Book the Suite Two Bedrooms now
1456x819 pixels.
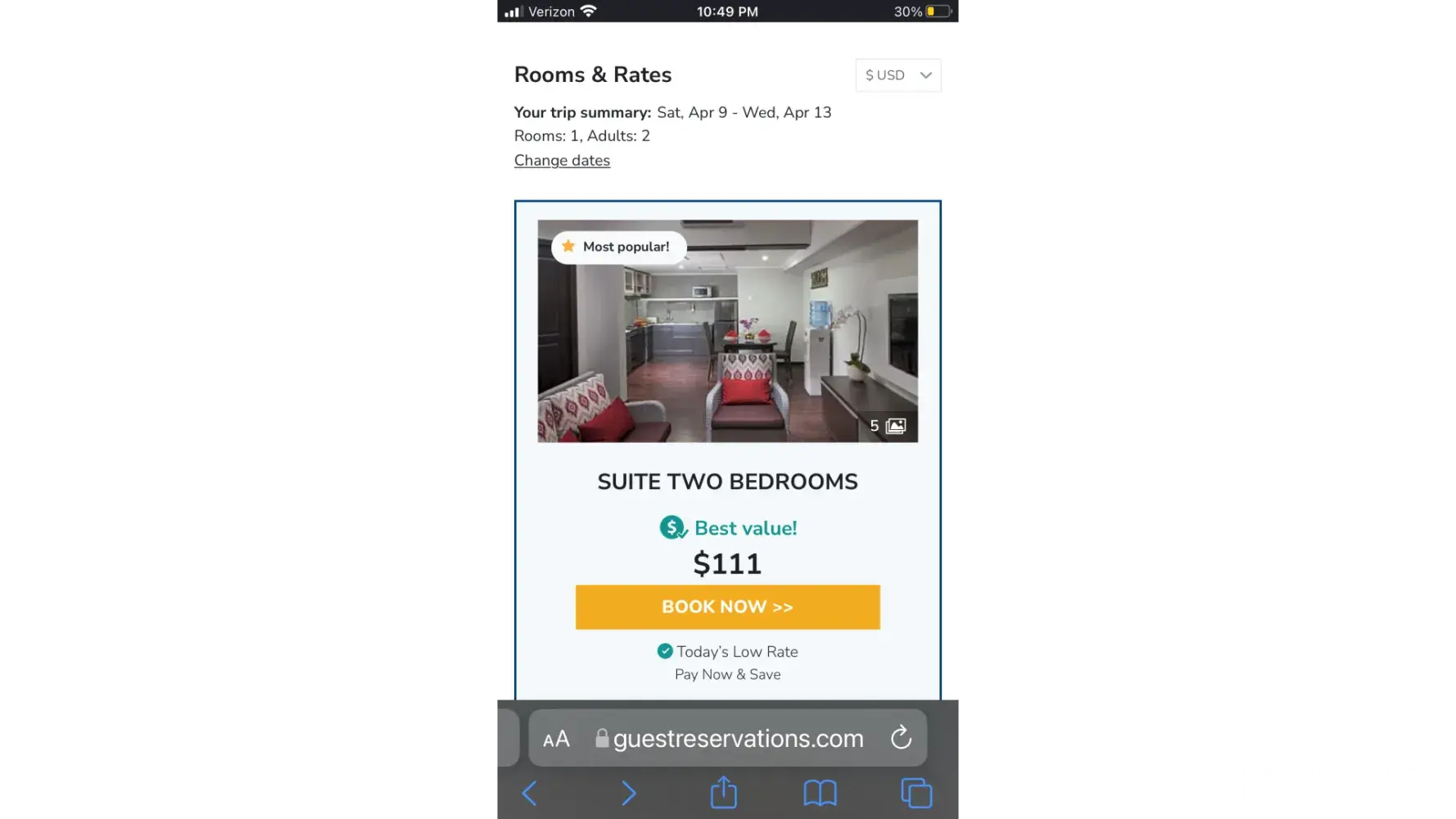(727, 607)
